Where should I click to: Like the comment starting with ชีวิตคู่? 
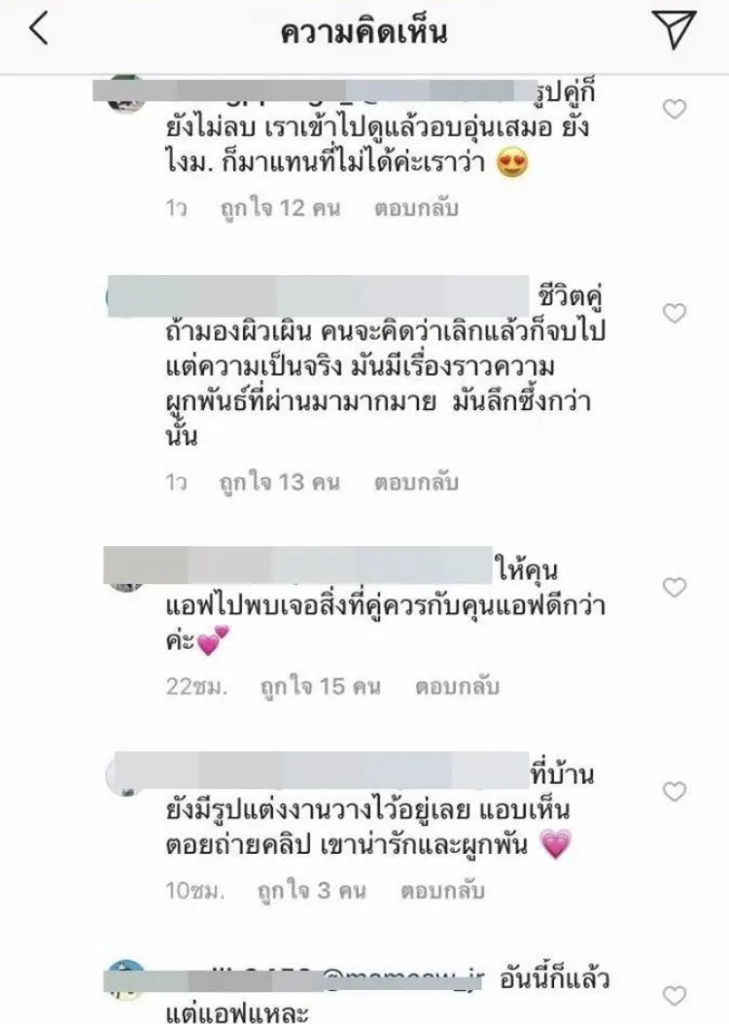(675, 313)
